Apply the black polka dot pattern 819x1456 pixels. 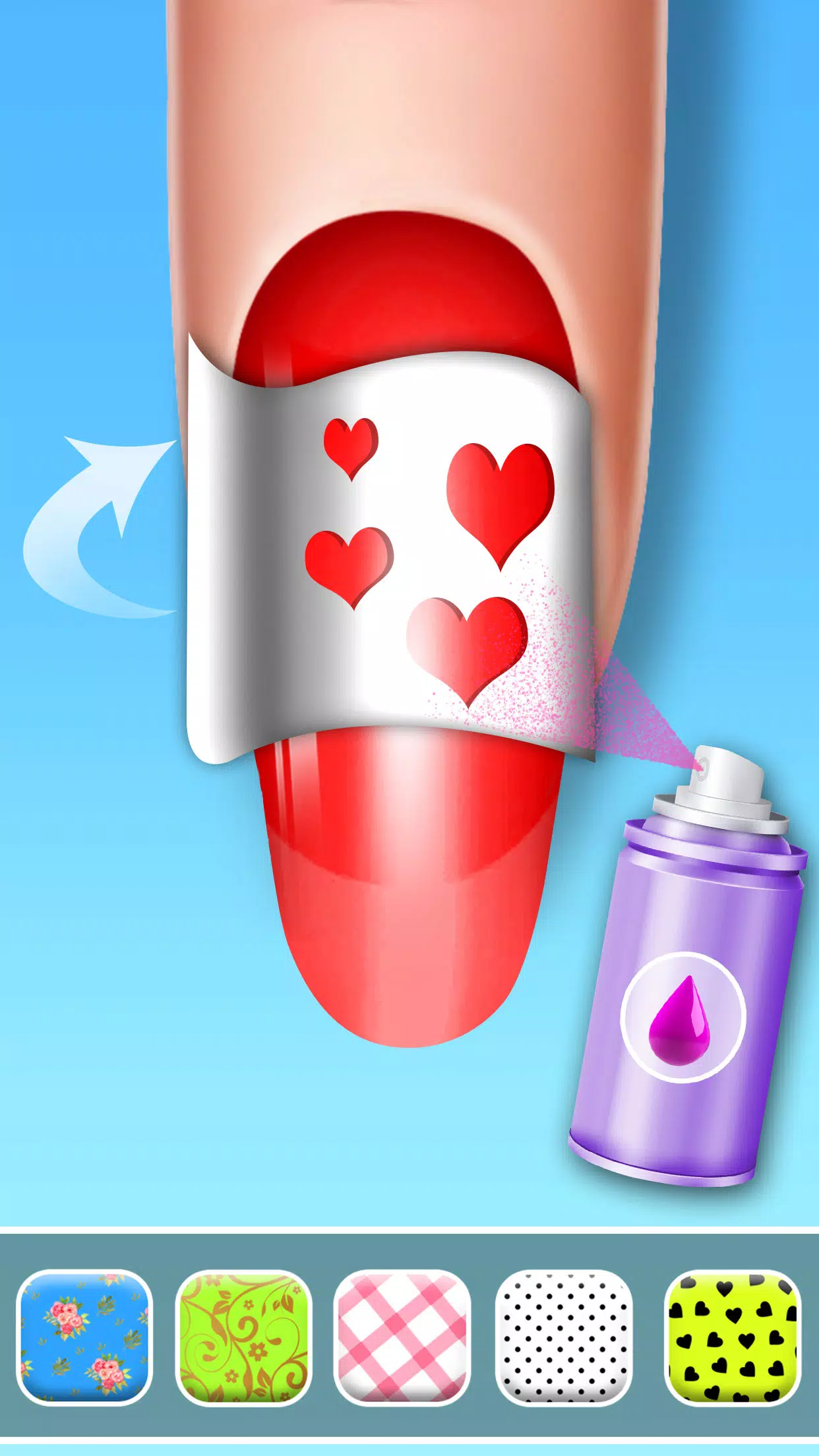[563, 1337]
